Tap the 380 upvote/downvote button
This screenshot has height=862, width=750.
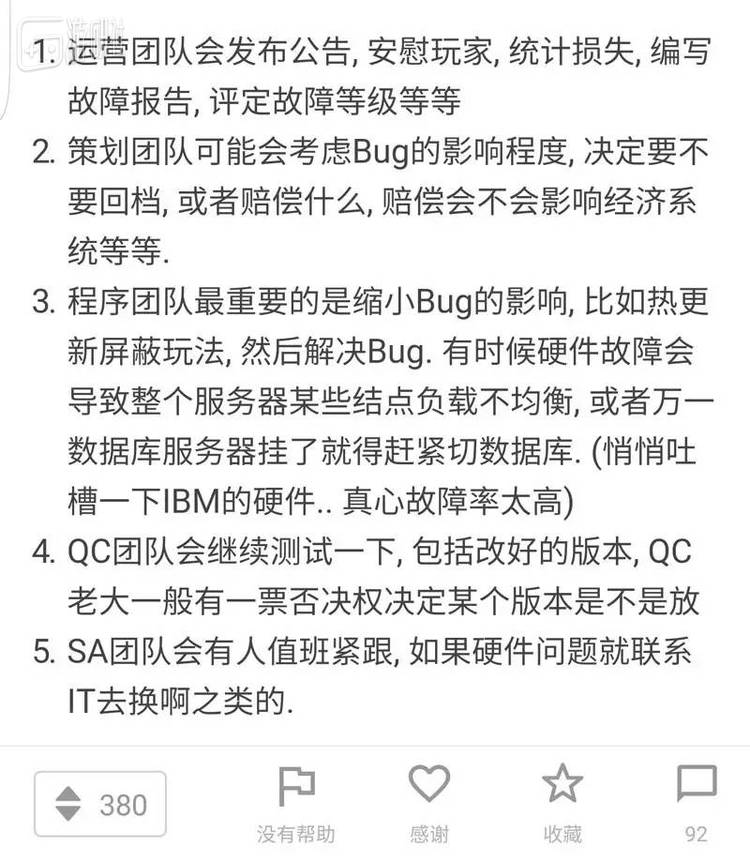pyautogui.click(x=100, y=804)
